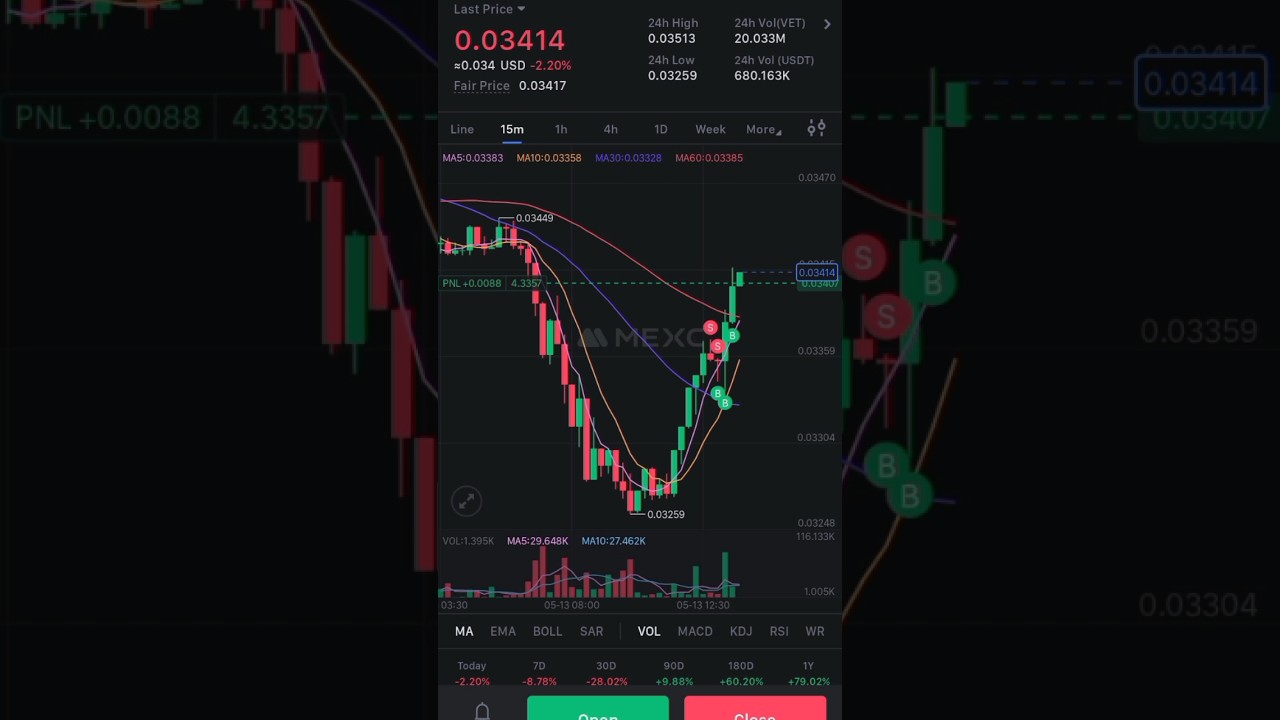Select the 4h chart interval

tap(611, 129)
